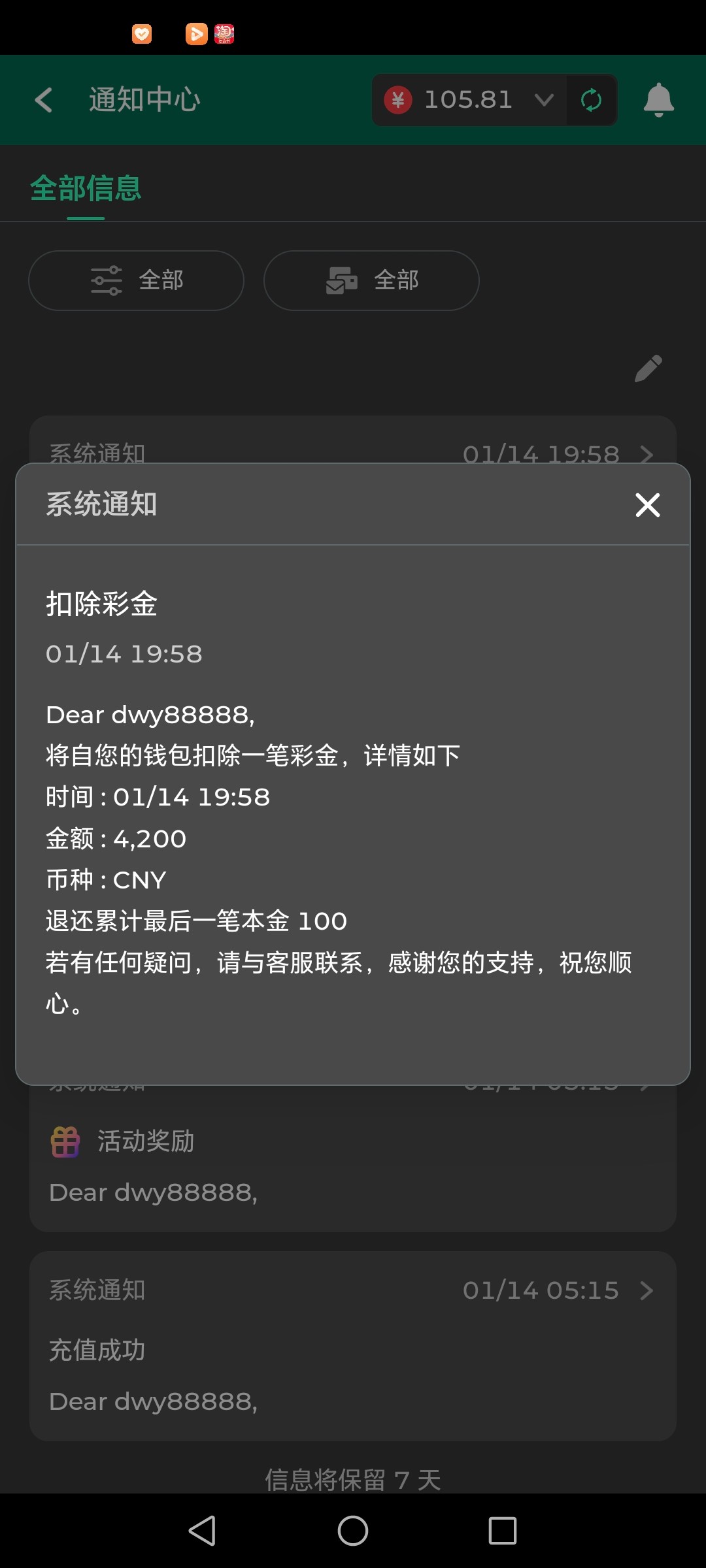Expand the balance 105.81 dropdown
The width and height of the screenshot is (706, 1568).
(544, 99)
